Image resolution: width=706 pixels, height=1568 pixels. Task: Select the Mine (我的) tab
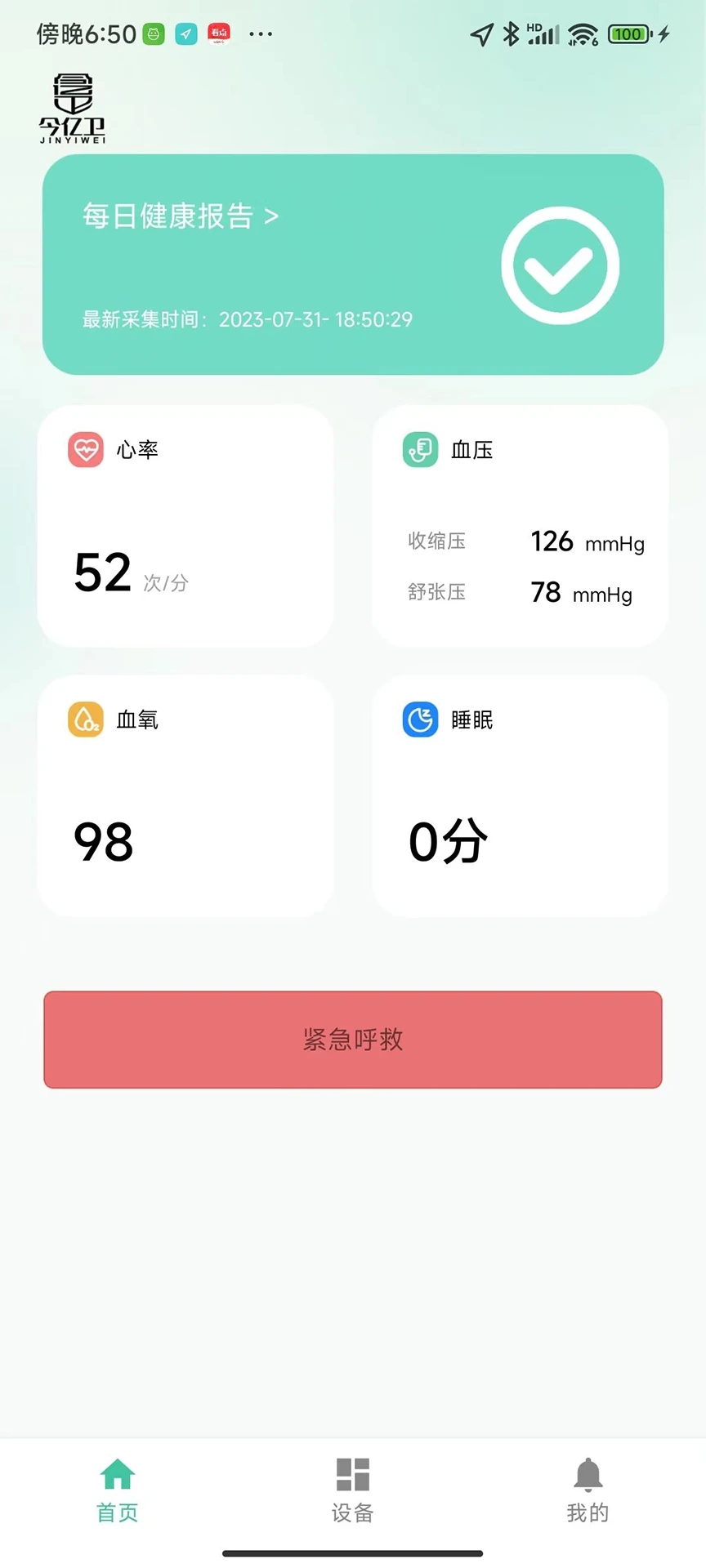(x=588, y=1491)
